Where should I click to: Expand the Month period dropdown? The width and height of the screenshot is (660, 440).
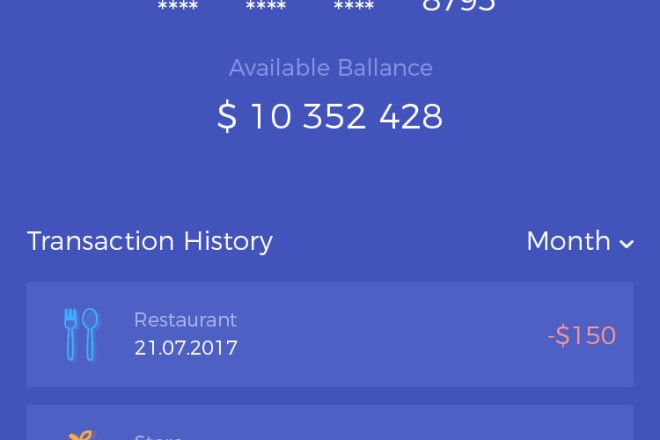(580, 241)
